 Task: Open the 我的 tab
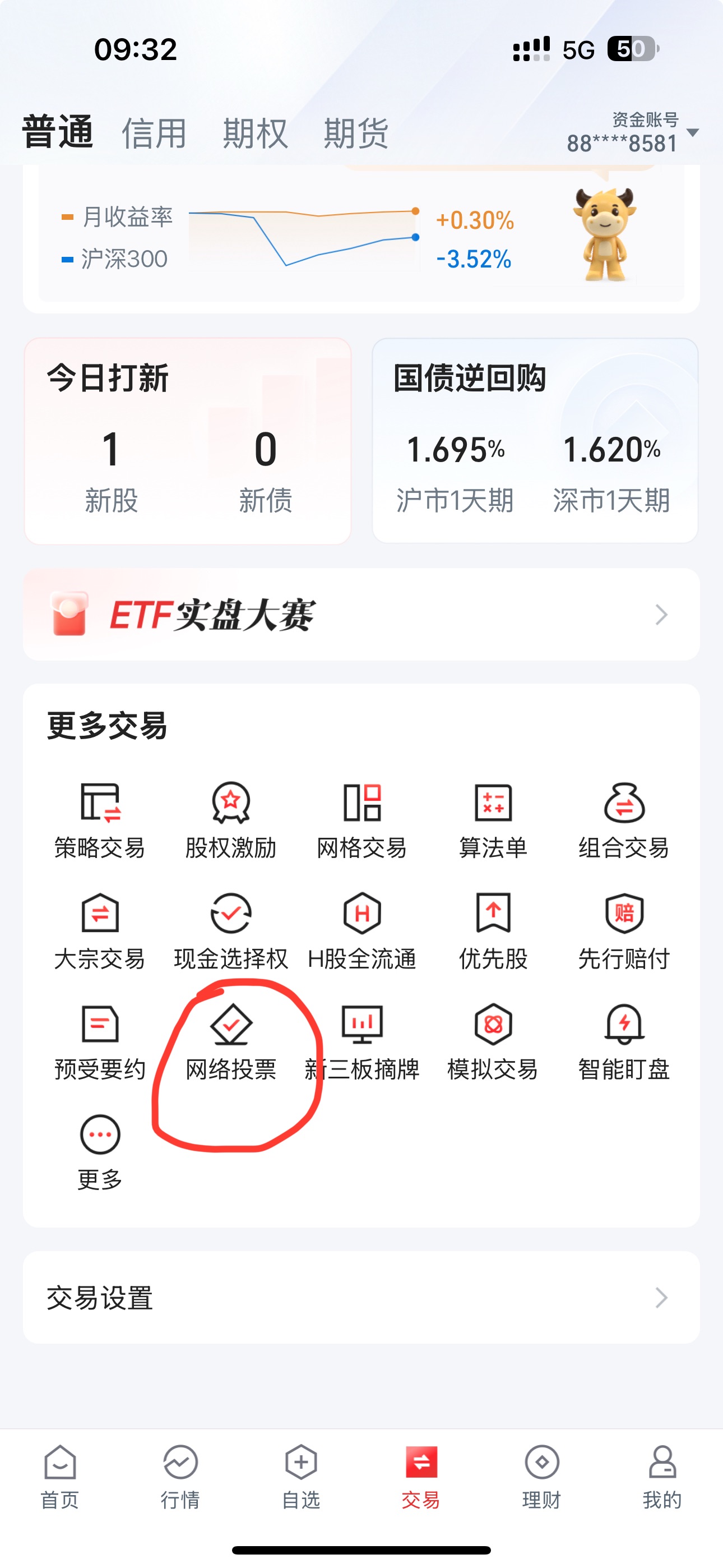662,1477
